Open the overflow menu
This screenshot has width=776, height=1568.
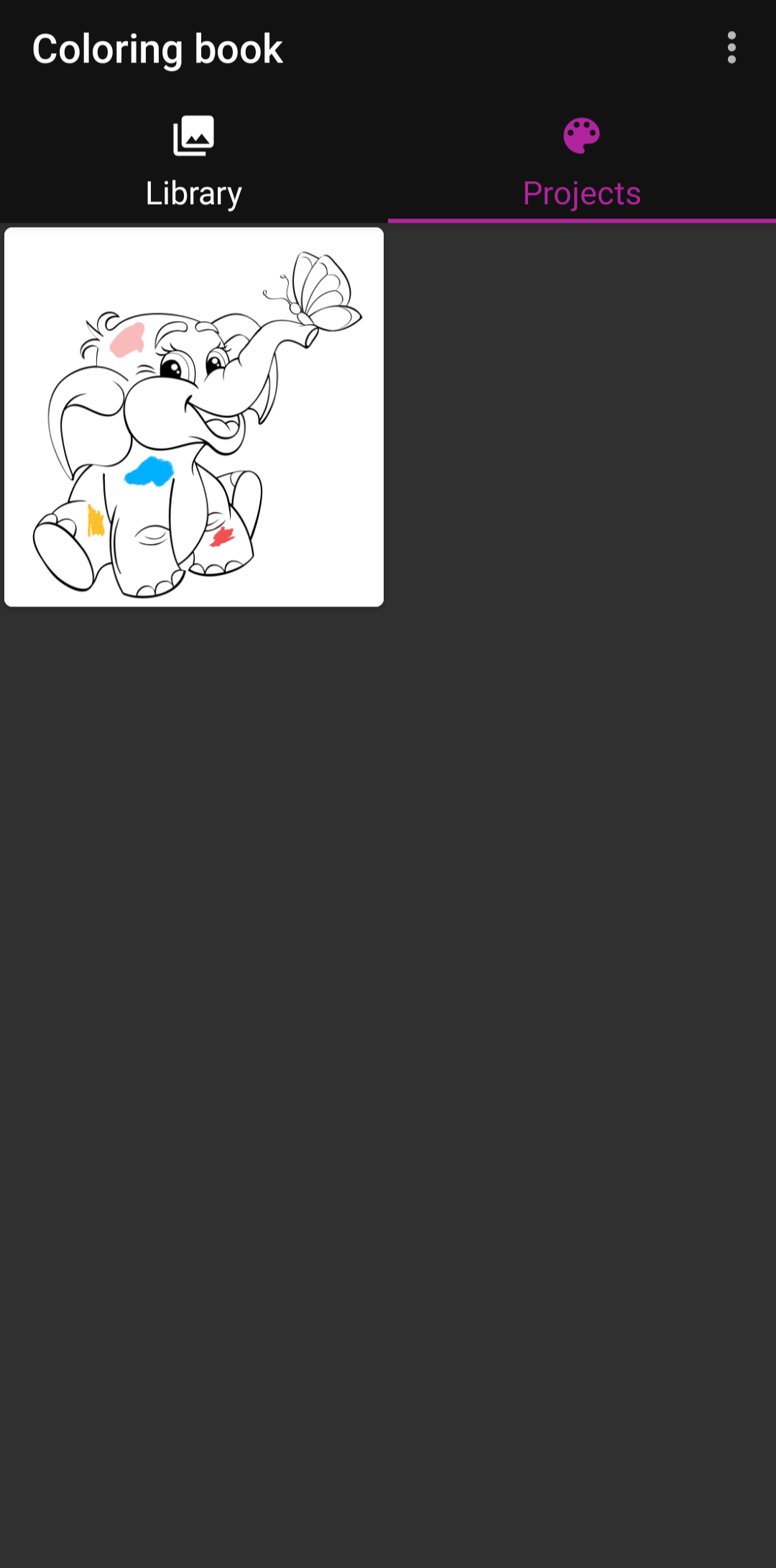click(731, 48)
